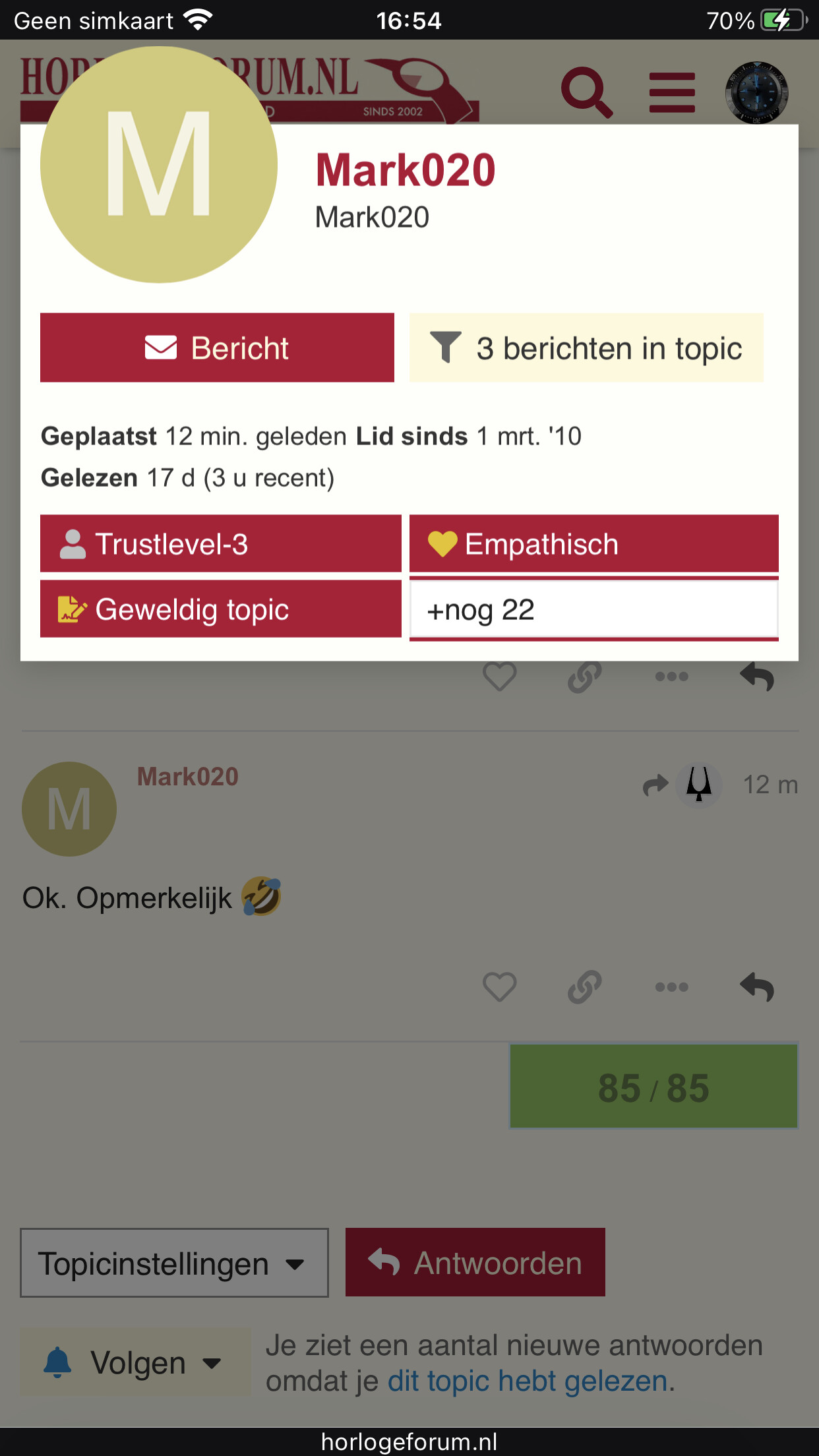The height and width of the screenshot is (1456, 819).
Task: Open the Trustlevel-3 badge
Action: (220, 544)
